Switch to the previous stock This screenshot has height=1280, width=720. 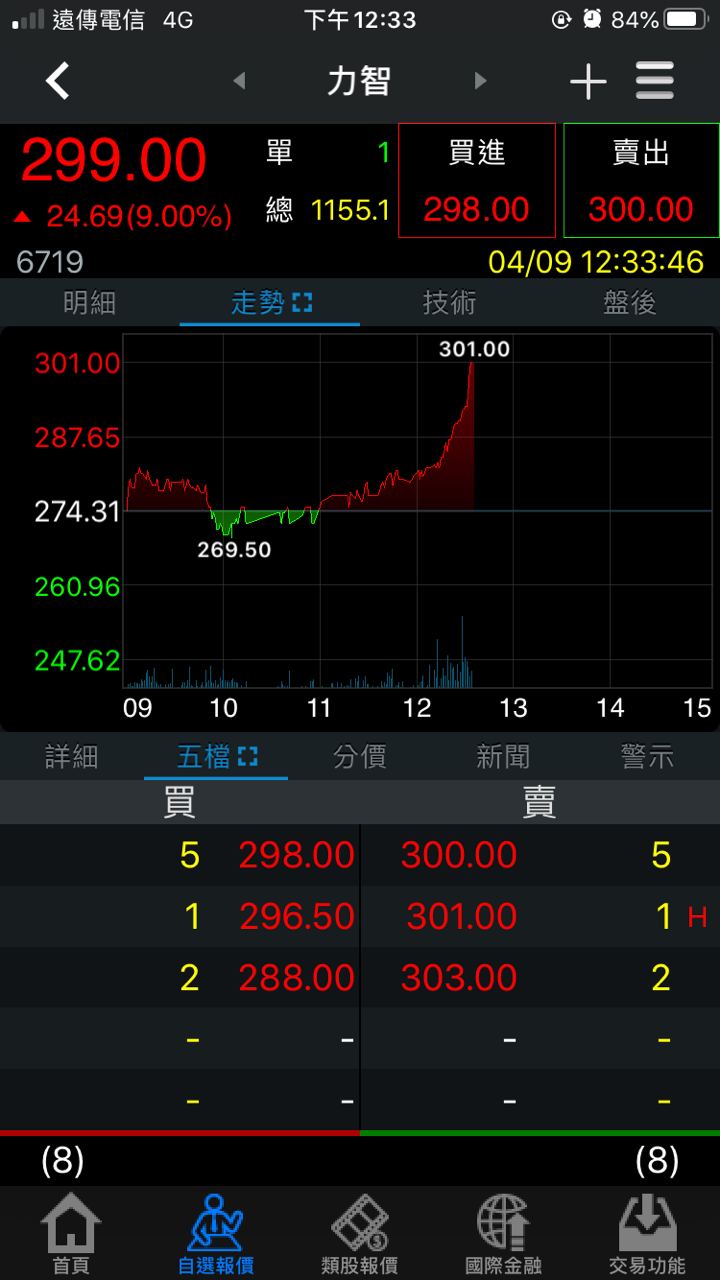pyautogui.click(x=239, y=81)
